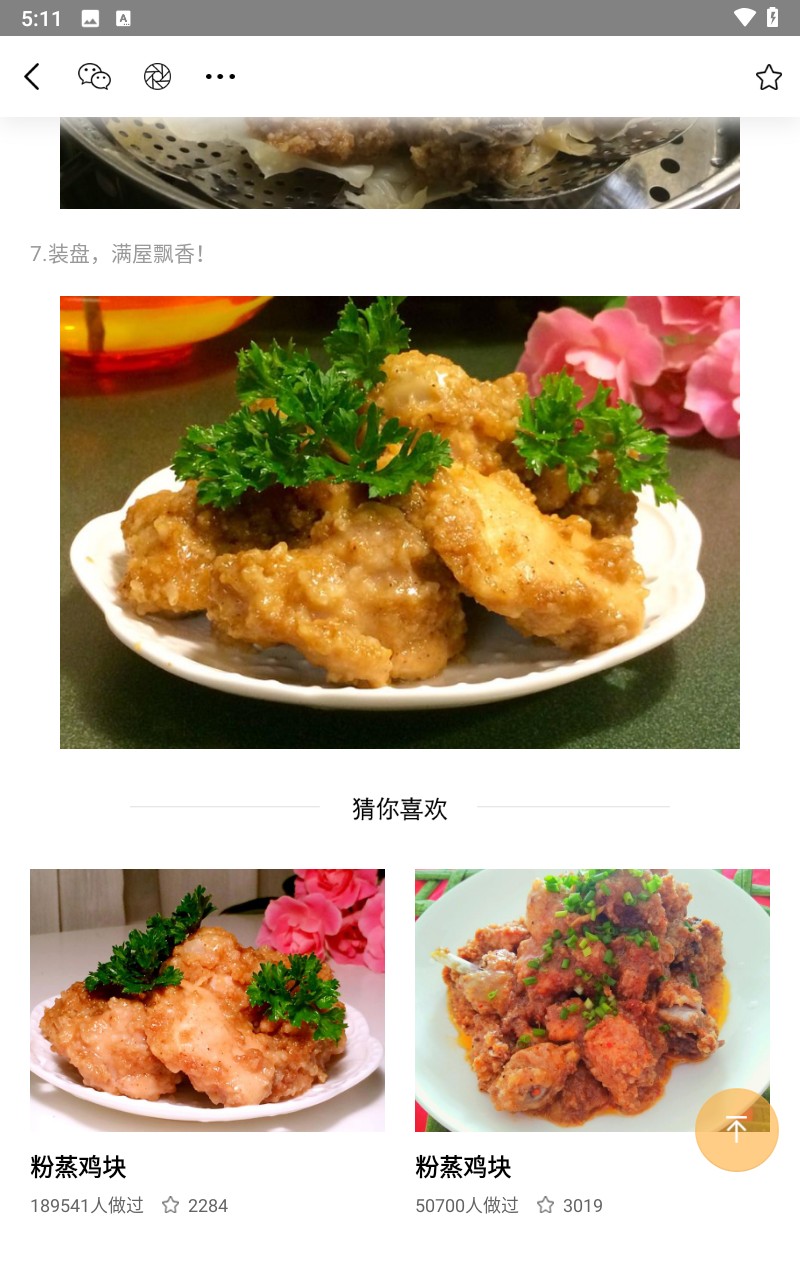The width and height of the screenshot is (800, 1280).
Task: Tap the back-to-top circular arrow button
Action: click(737, 1130)
